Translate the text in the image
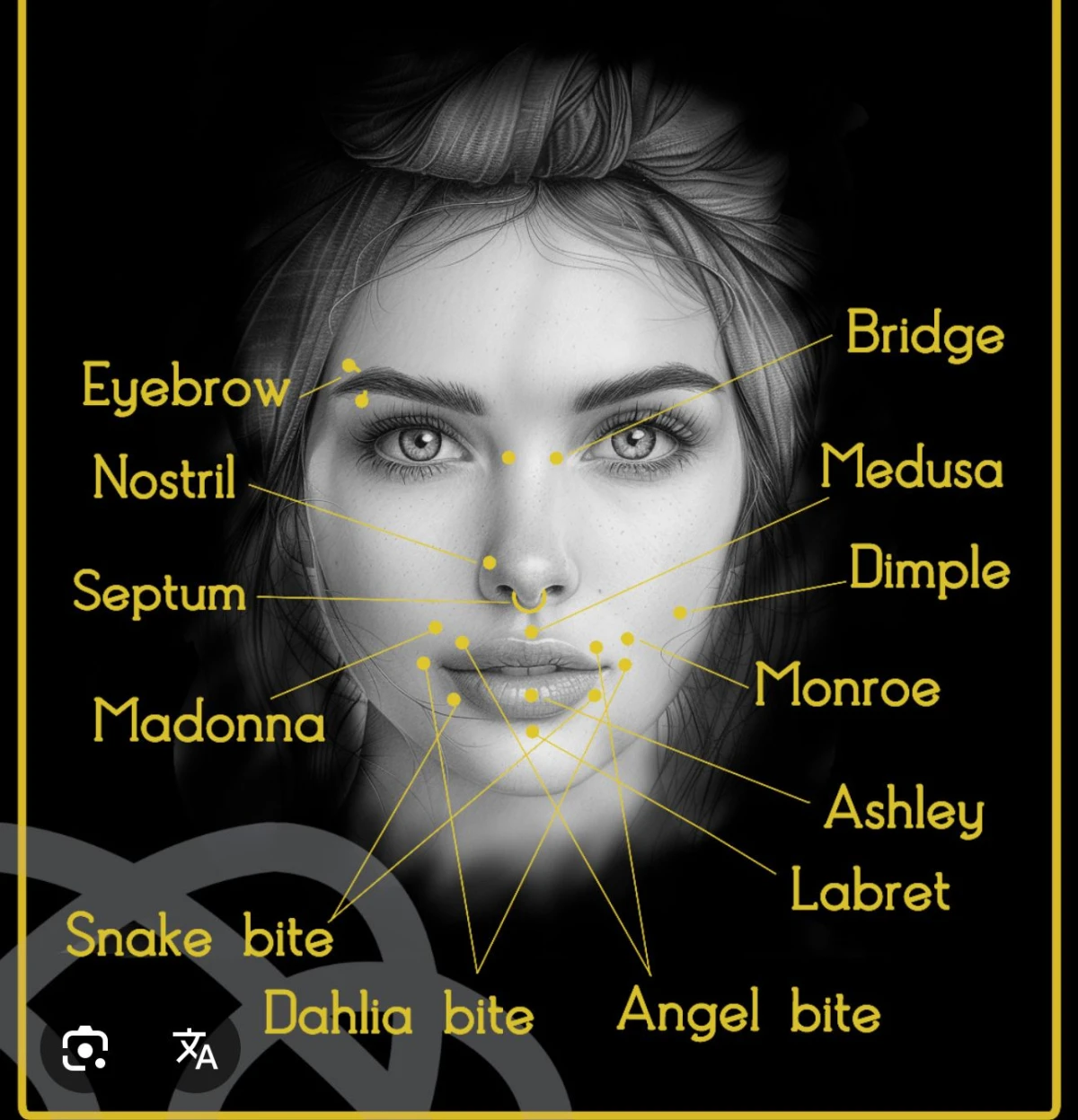Image resolution: width=1078 pixels, height=1120 pixels. [x=195, y=1048]
